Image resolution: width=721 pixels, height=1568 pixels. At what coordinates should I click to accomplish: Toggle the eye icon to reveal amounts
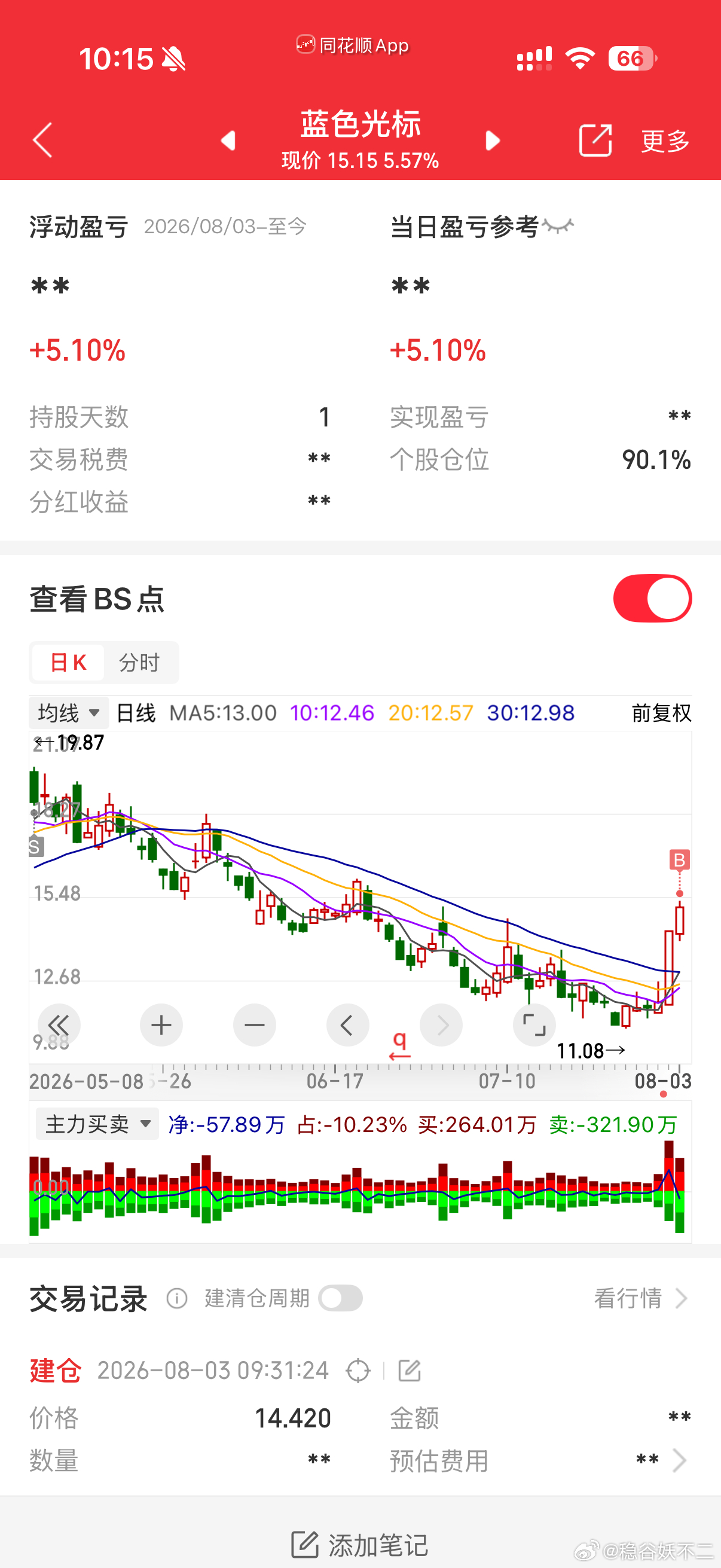click(558, 227)
